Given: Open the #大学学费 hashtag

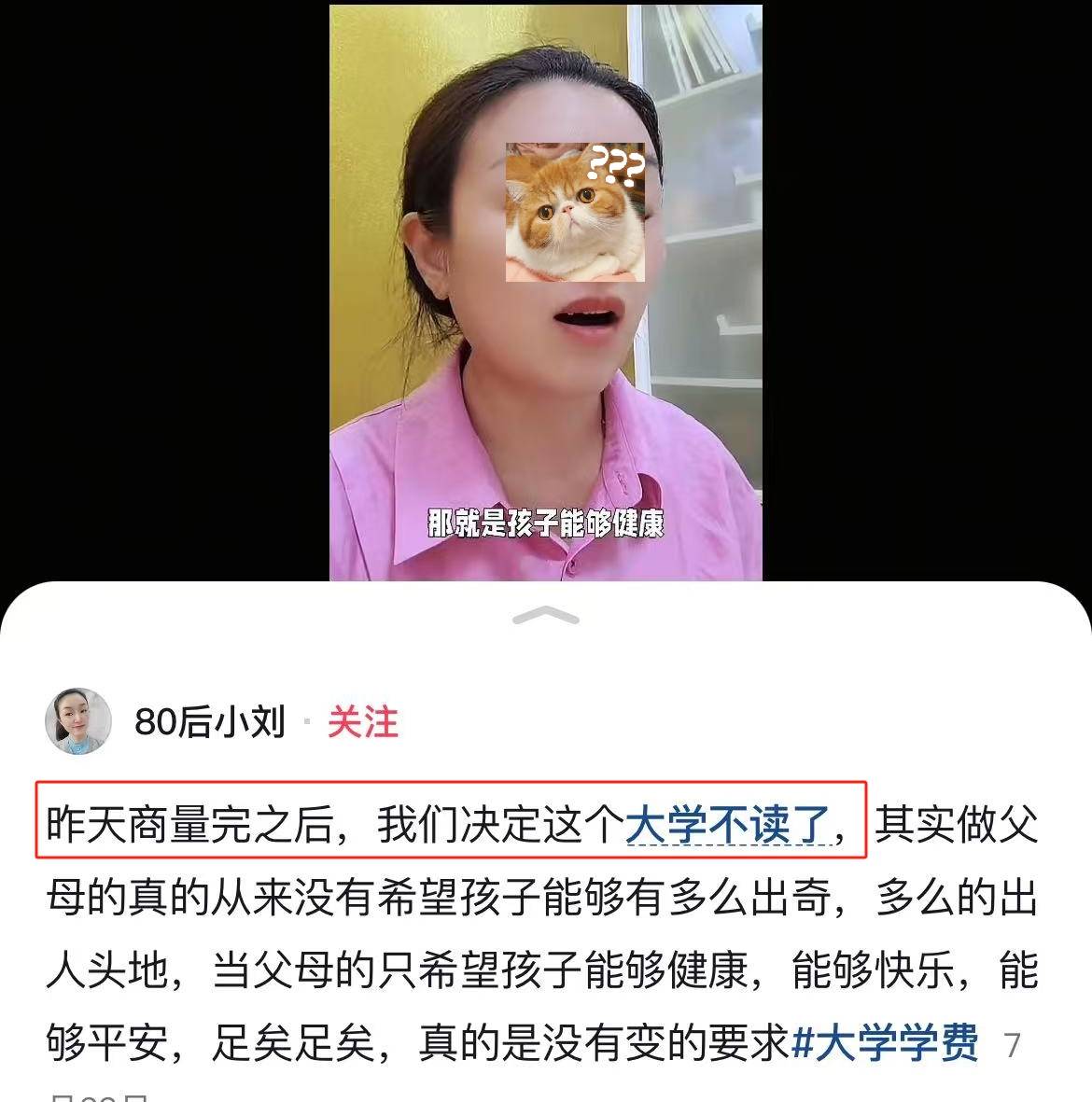Looking at the screenshot, I should click(885, 1041).
